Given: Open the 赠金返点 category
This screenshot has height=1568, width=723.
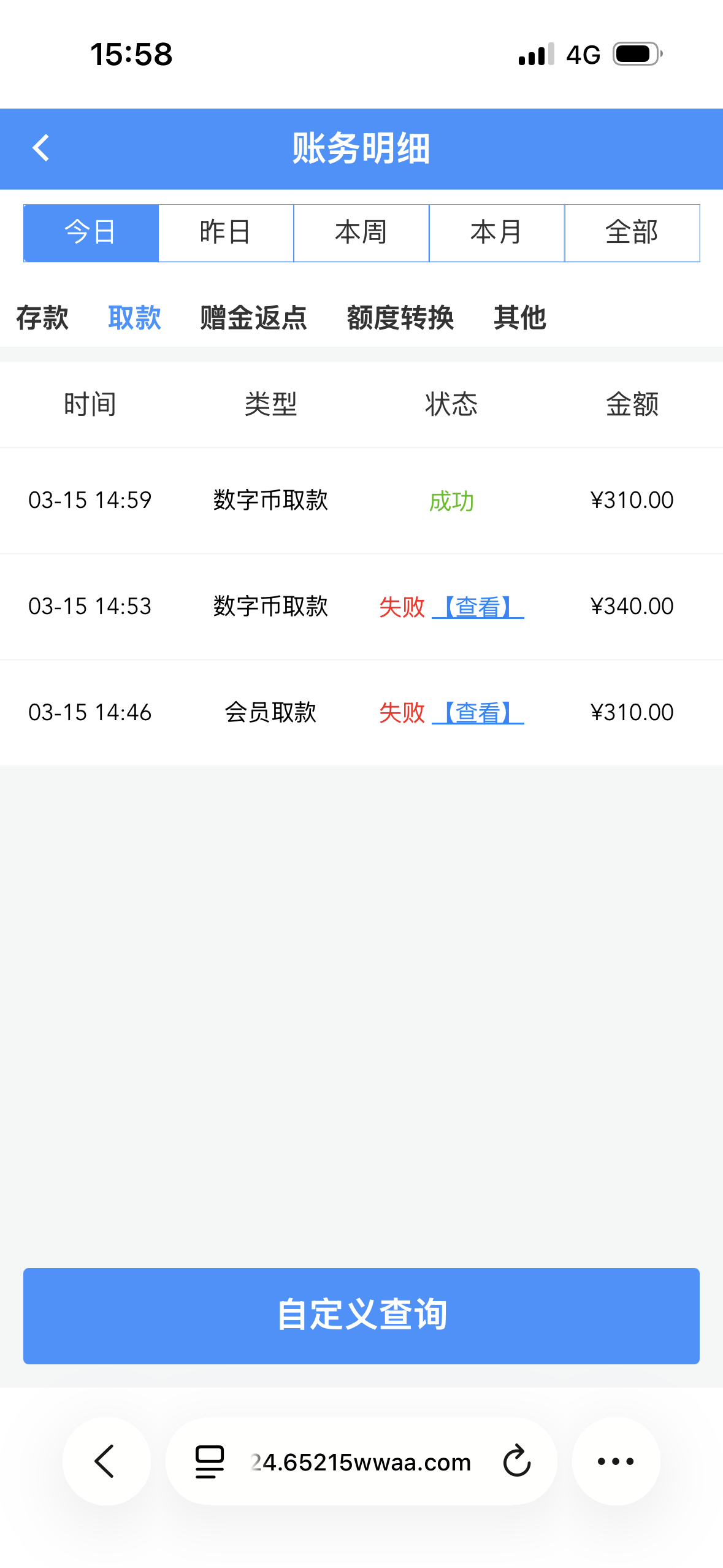Looking at the screenshot, I should point(253,319).
